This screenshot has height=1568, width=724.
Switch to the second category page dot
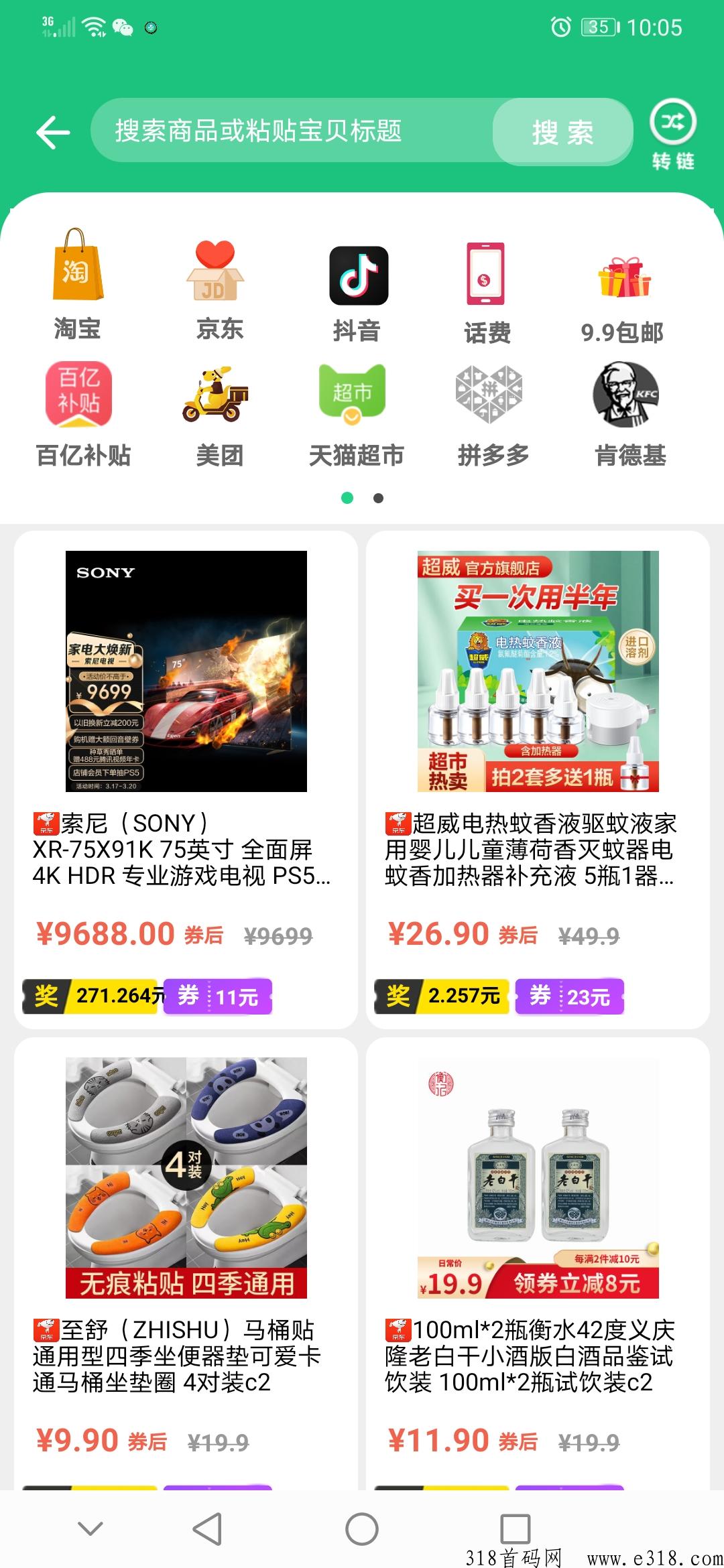tap(378, 498)
